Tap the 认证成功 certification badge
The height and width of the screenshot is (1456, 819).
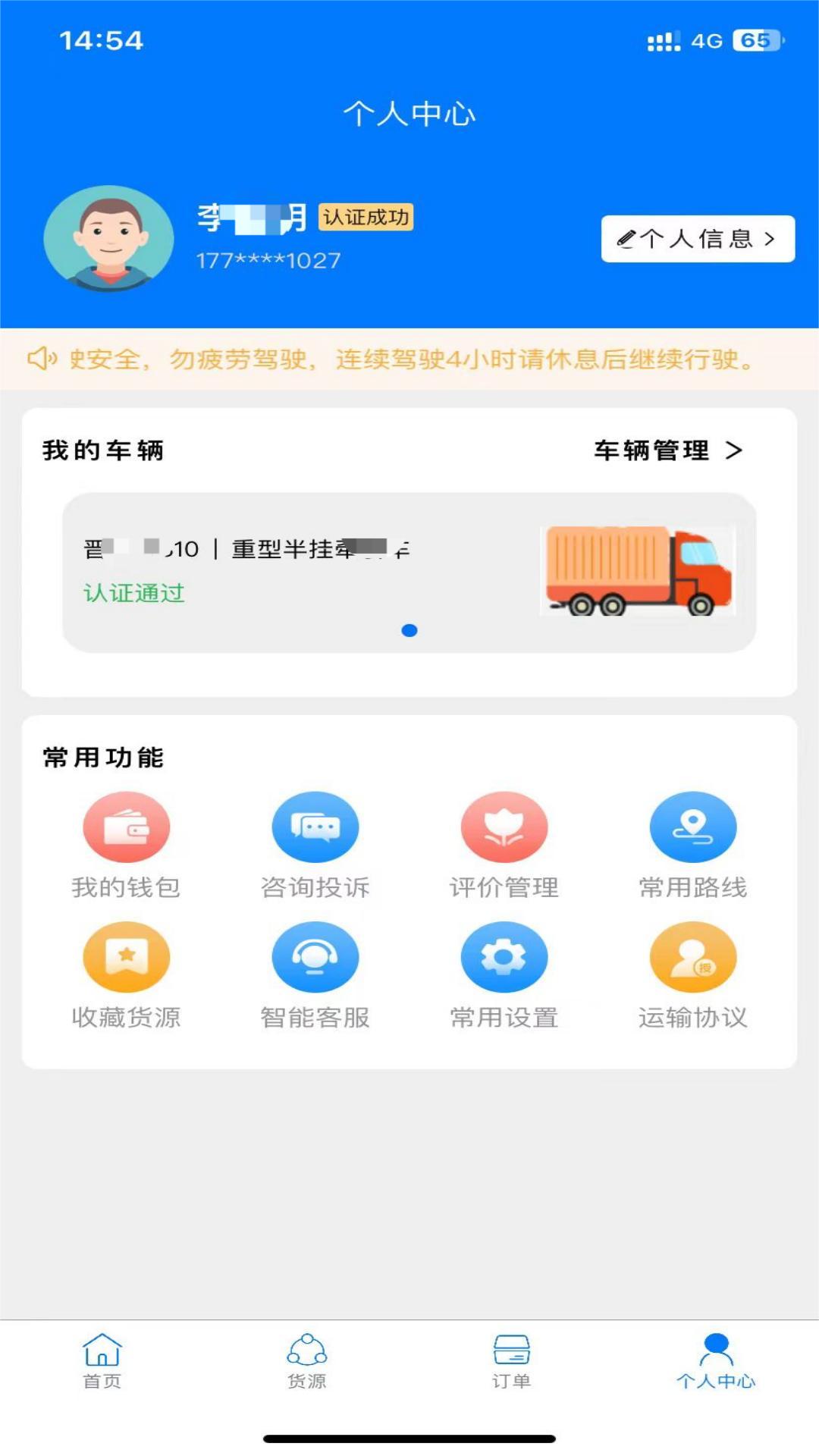pos(366,218)
